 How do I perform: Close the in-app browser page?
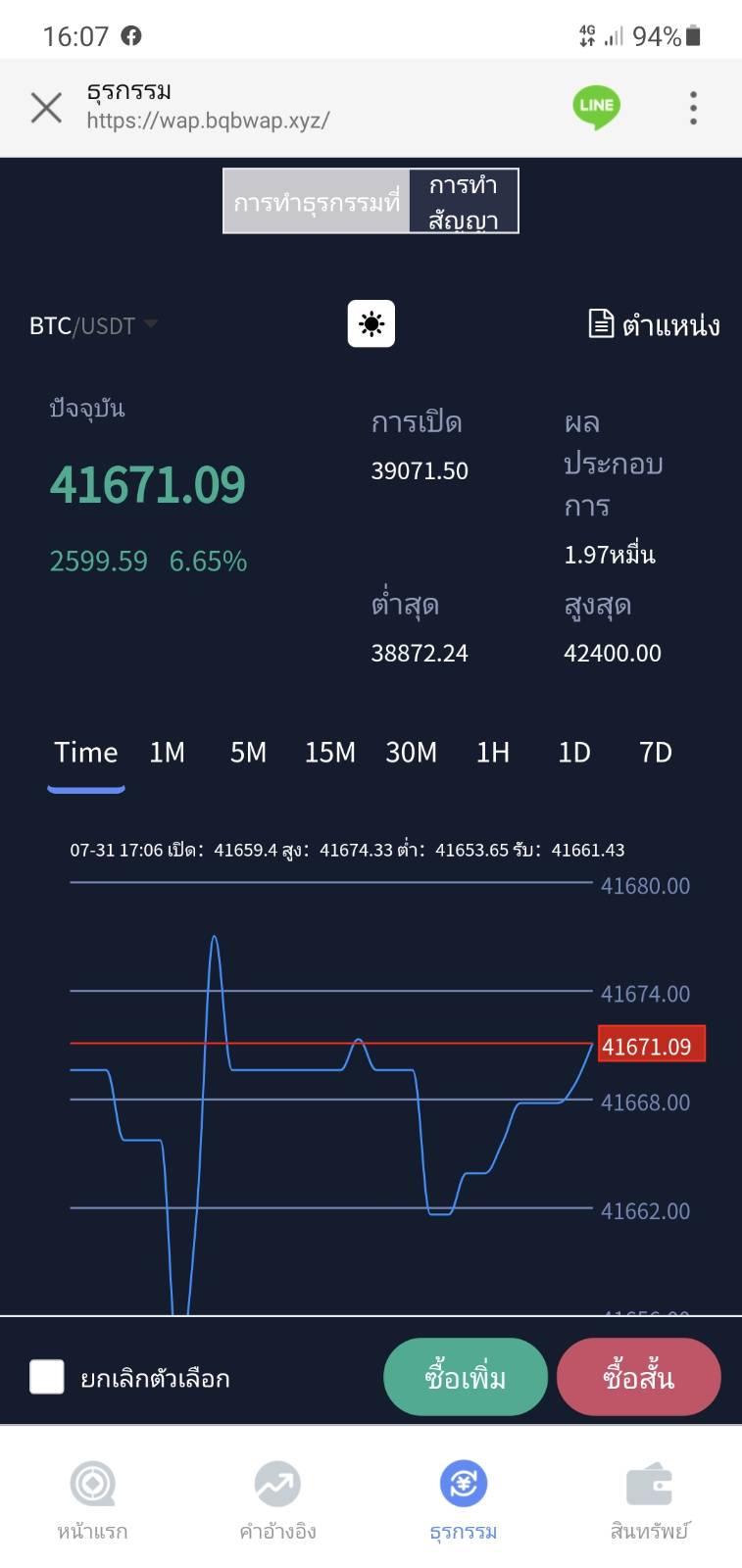tap(46, 108)
